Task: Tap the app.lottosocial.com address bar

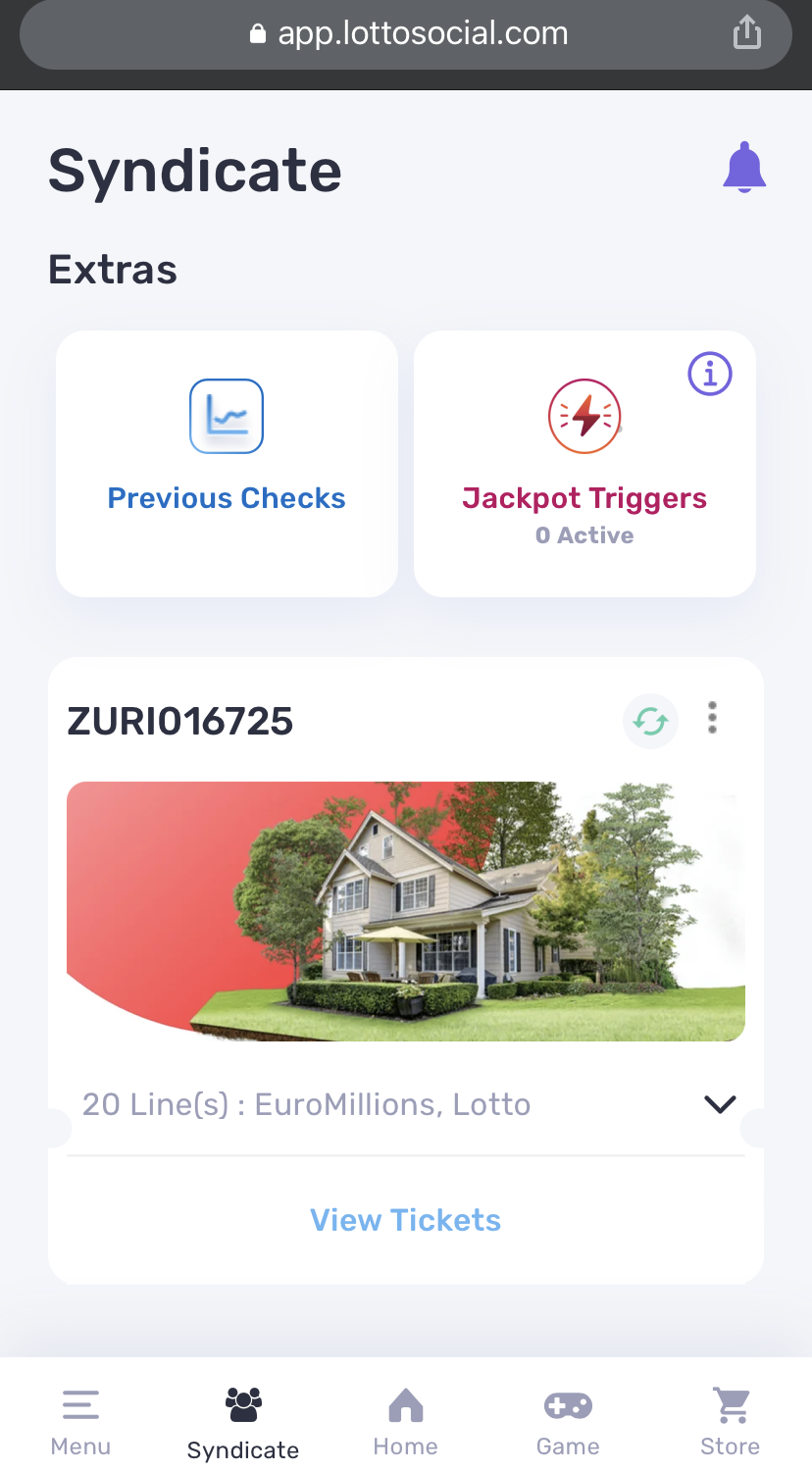Action: 407,33
